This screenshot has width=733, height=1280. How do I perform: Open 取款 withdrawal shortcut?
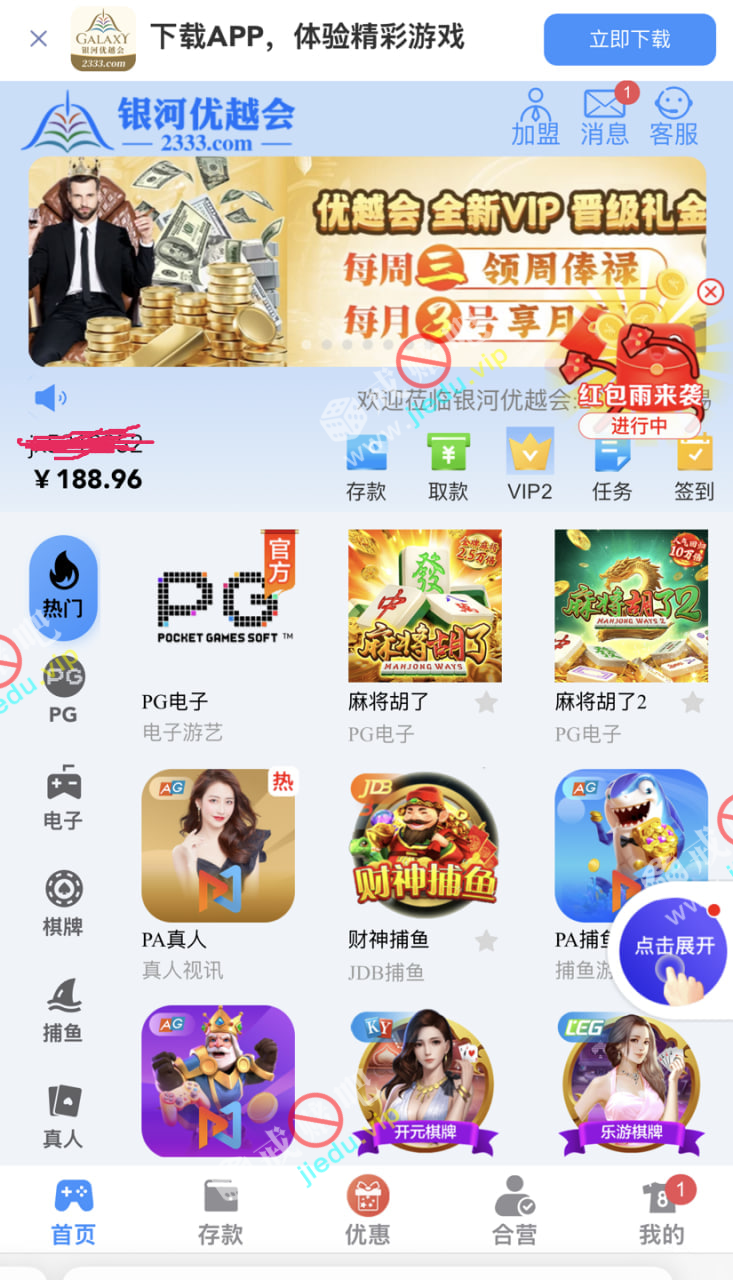coord(448,467)
